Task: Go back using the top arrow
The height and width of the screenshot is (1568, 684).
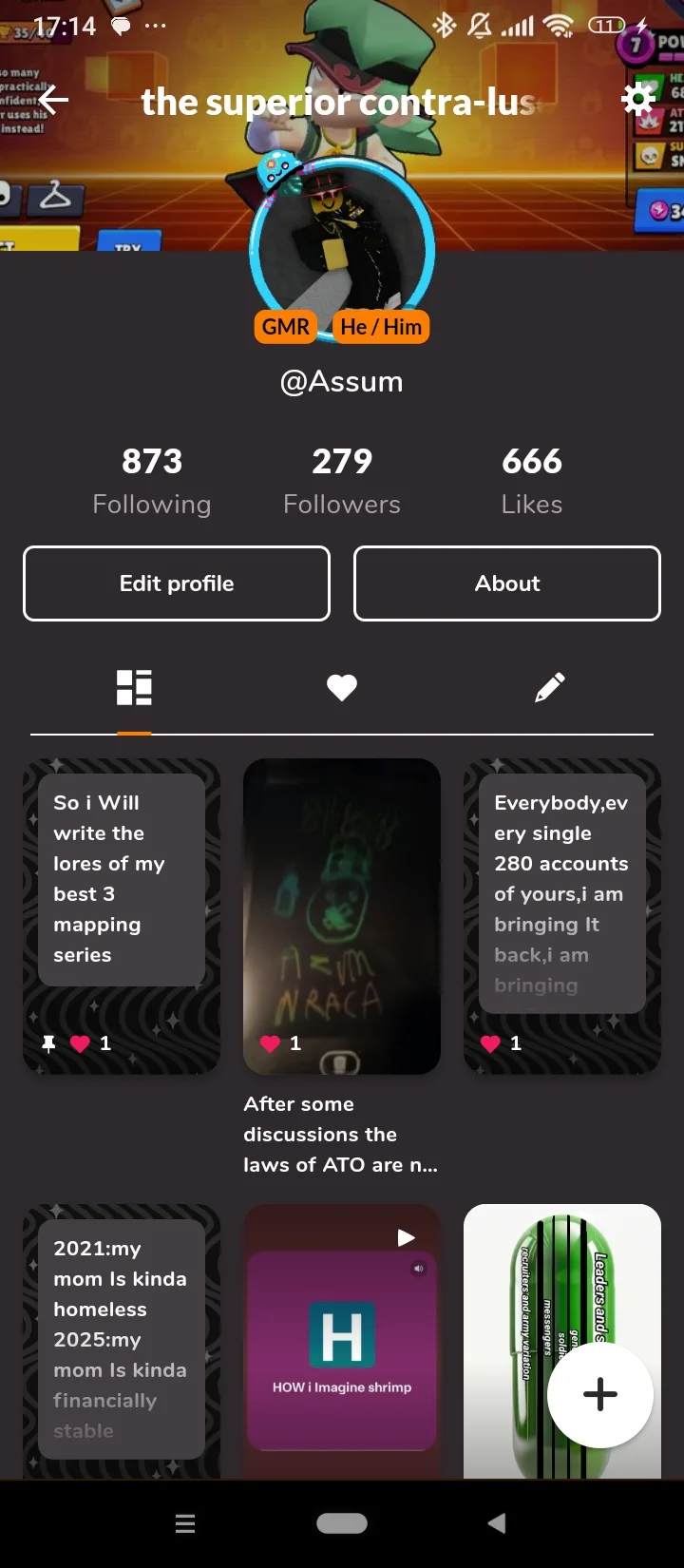Action: point(53,100)
